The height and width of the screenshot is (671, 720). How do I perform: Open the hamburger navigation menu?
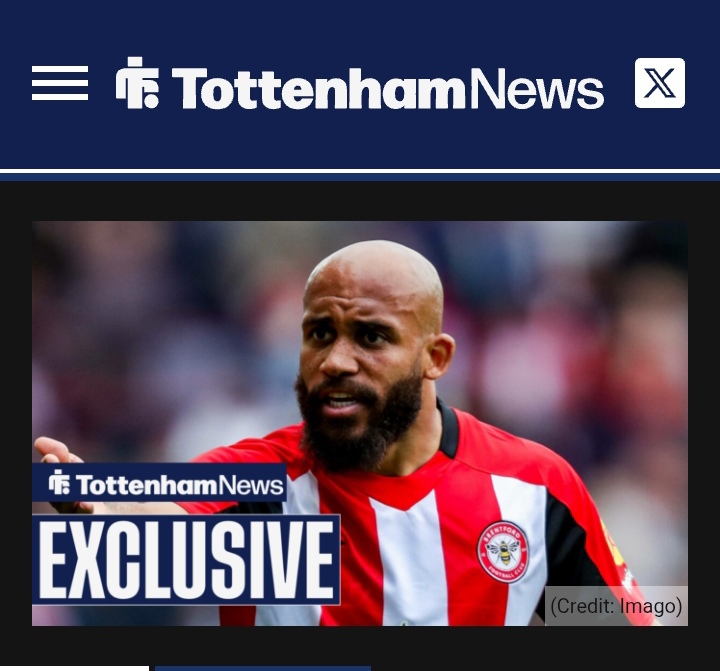[60, 83]
